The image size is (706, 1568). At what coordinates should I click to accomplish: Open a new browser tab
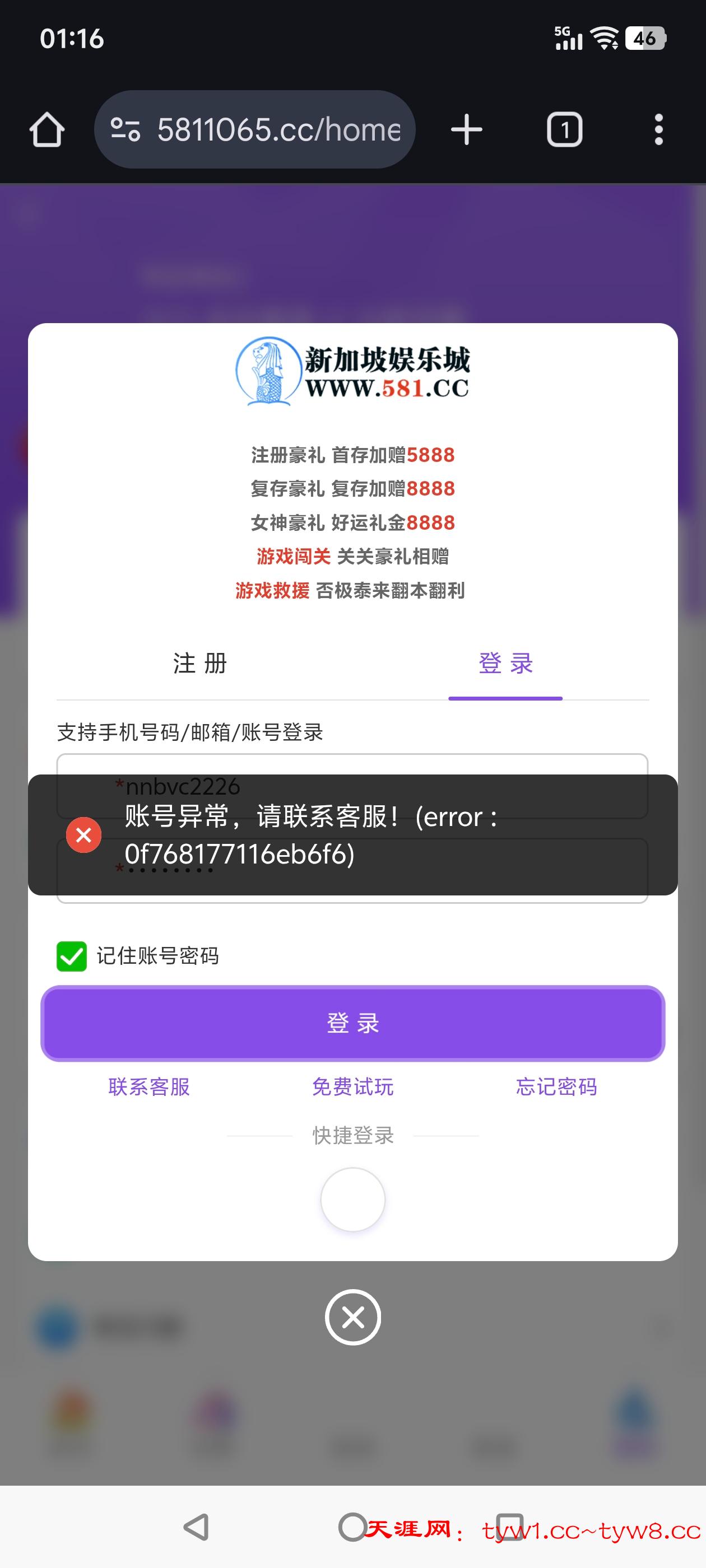click(x=467, y=130)
